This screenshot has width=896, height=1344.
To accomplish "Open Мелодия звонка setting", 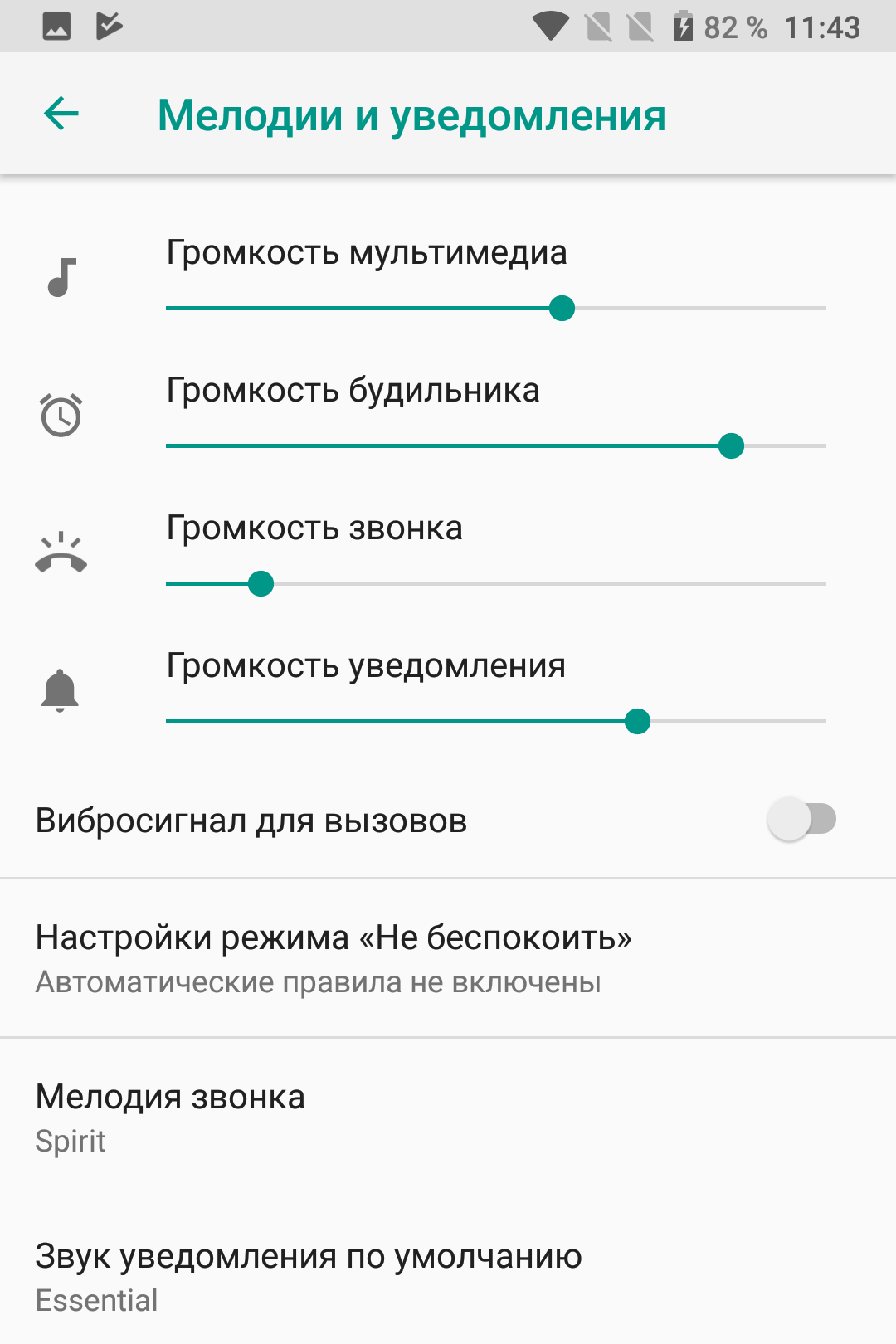I will tap(170, 1118).
